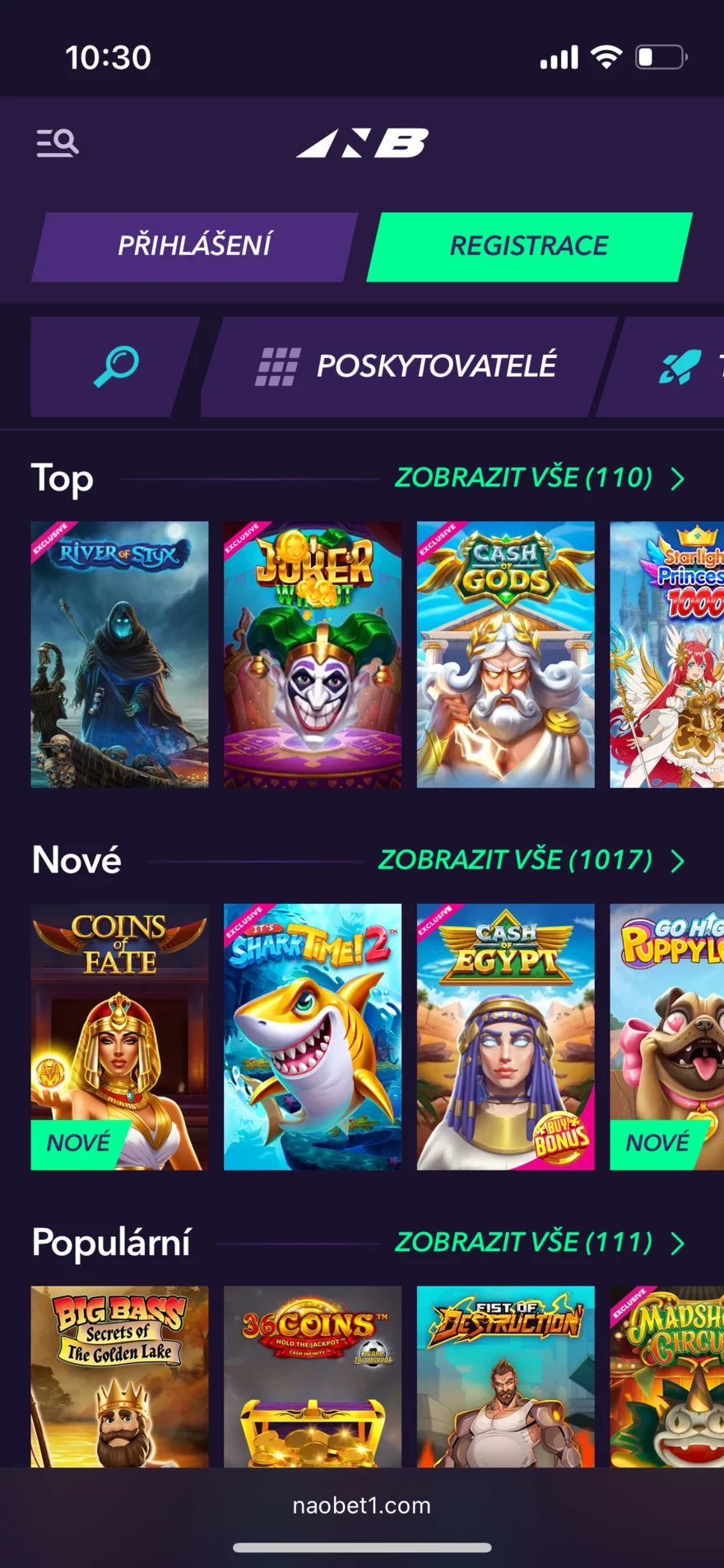
Task: Open Starlight Princess 1000 game
Action: click(x=666, y=654)
